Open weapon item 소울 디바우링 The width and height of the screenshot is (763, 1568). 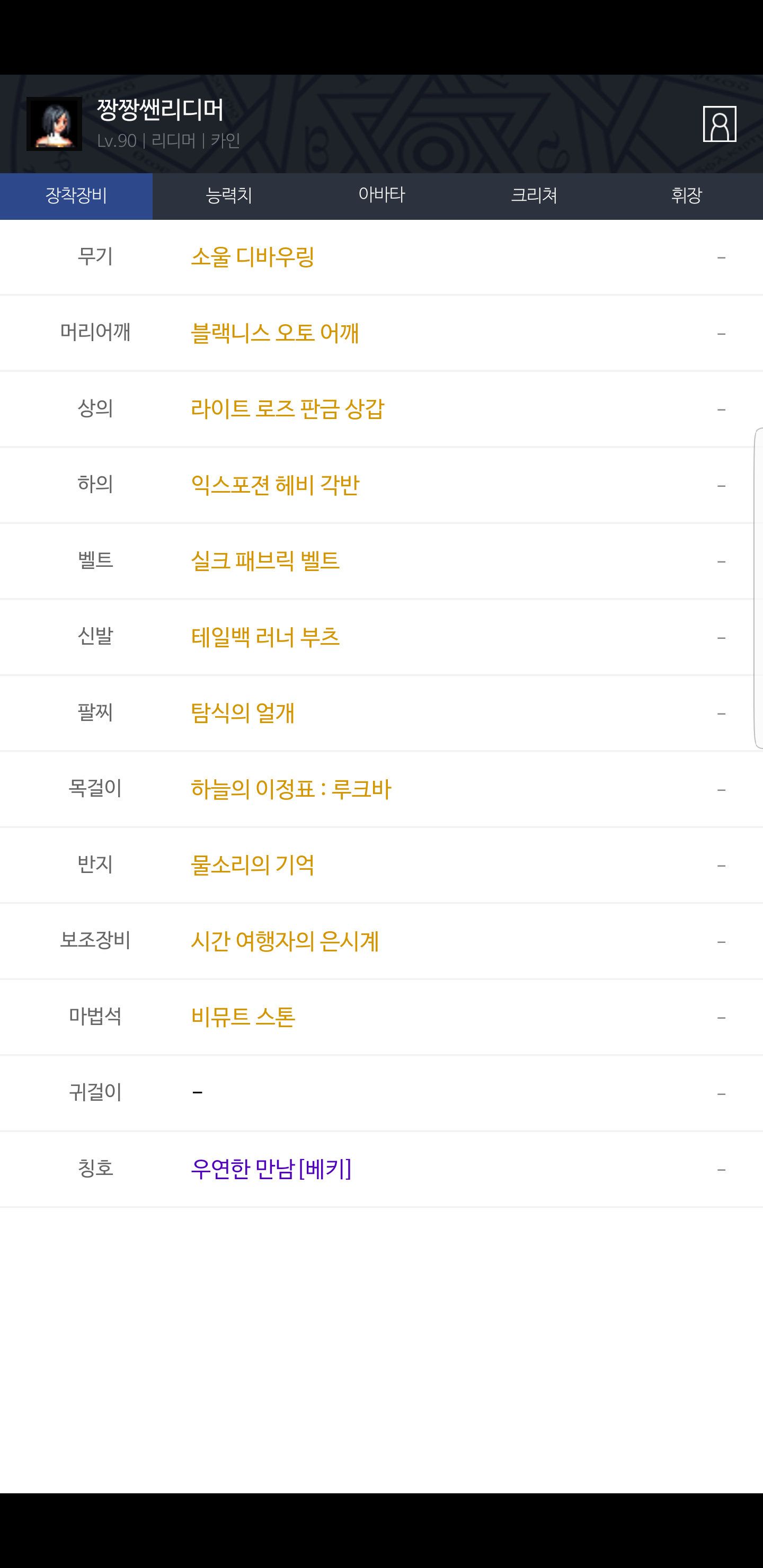tap(253, 257)
